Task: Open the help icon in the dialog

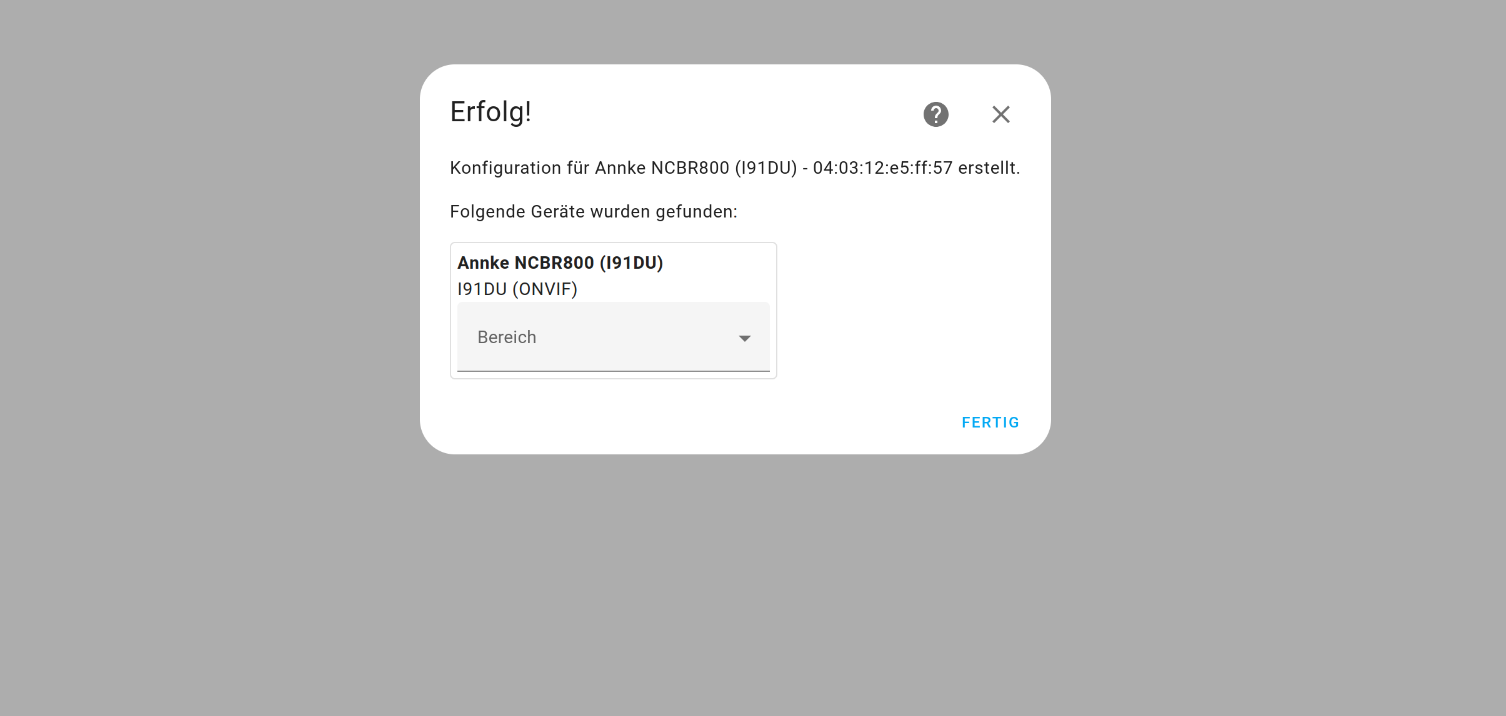Action: point(935,114)
